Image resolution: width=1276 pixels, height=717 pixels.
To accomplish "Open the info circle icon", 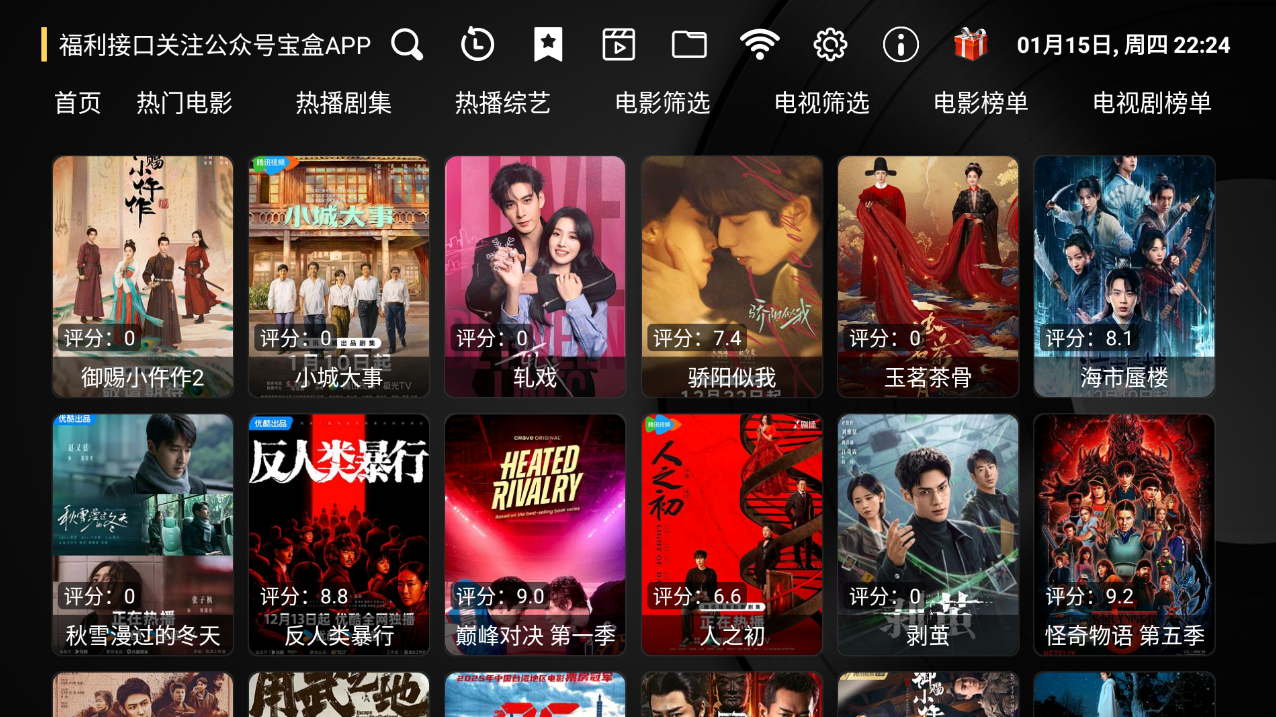I will point(900,45).
